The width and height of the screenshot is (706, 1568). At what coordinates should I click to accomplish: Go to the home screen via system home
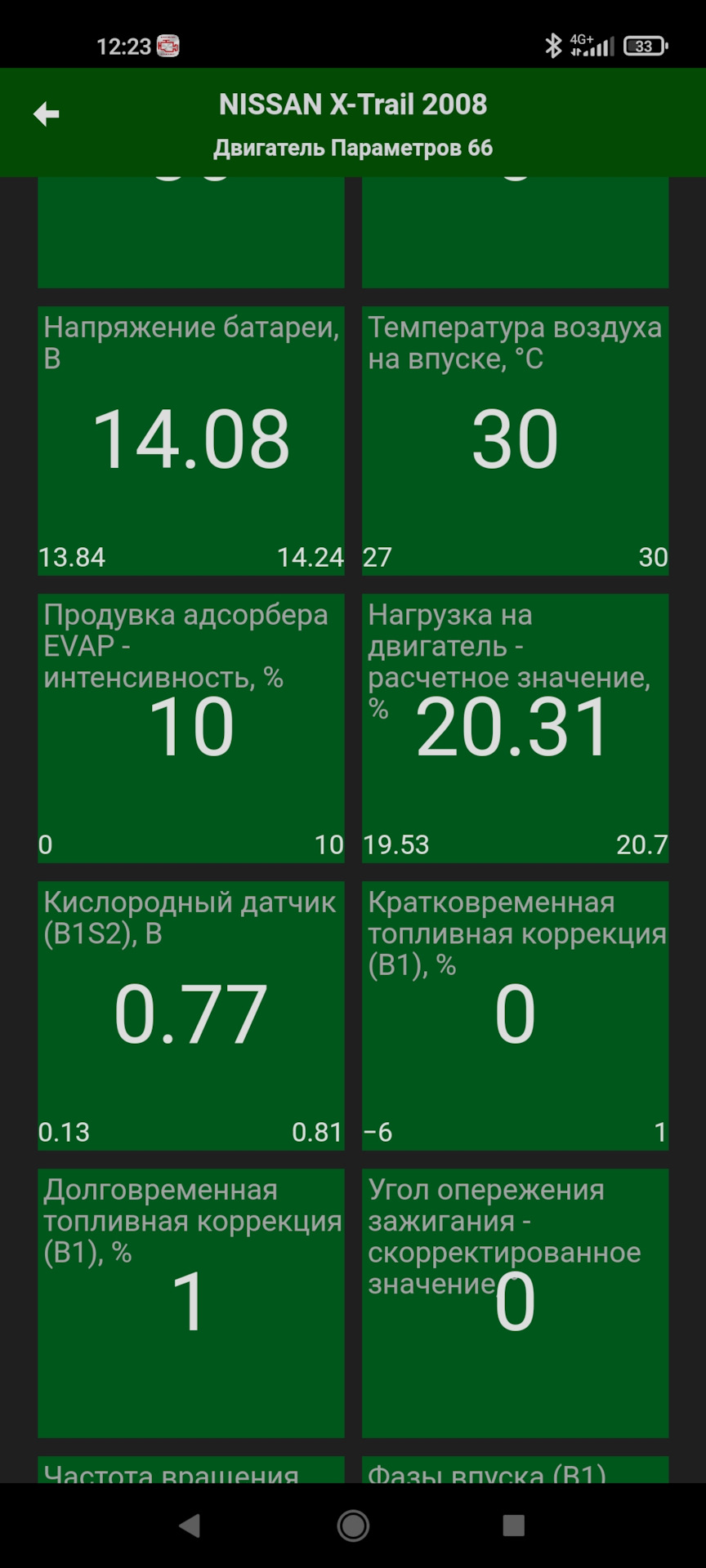pyautogui.click(x=353, y=1525)
